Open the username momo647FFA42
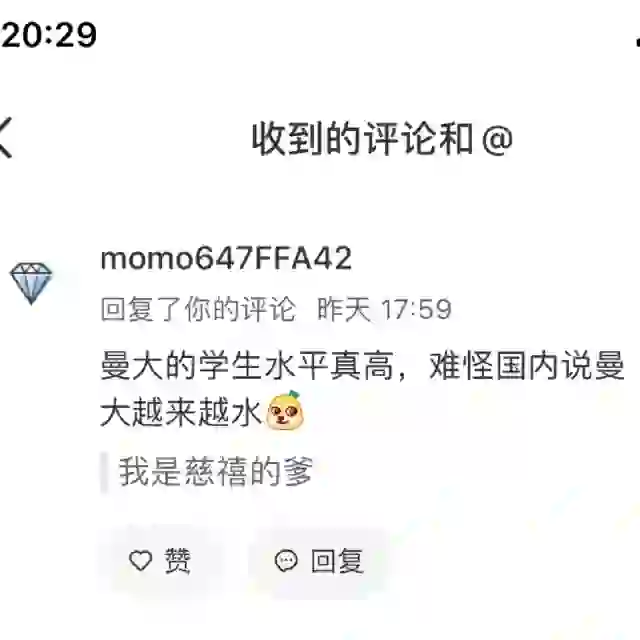Image resolution: width=640 pixels, height=640 pixels. click(226, 259)
